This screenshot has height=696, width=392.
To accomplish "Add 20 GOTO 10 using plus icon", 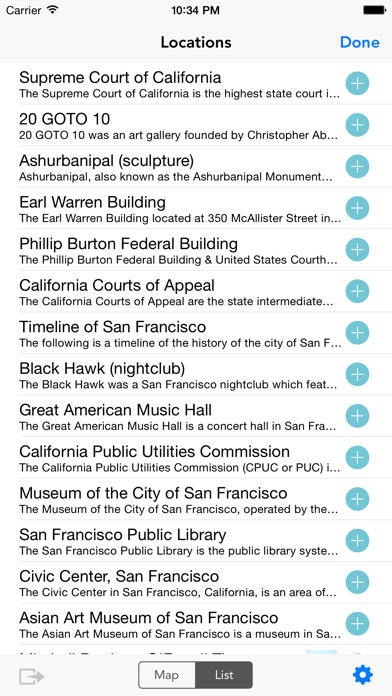I will click(357, 125).
